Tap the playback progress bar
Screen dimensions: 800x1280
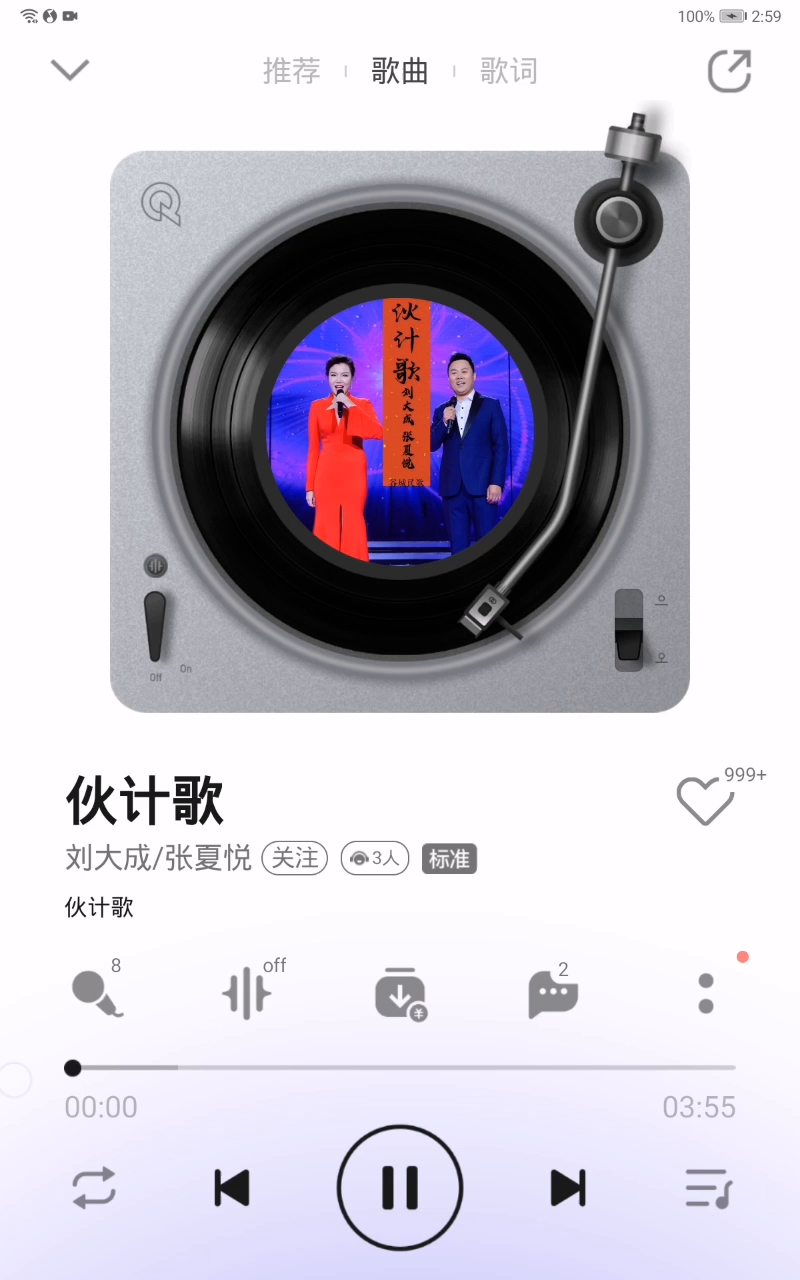(400, 1068)
